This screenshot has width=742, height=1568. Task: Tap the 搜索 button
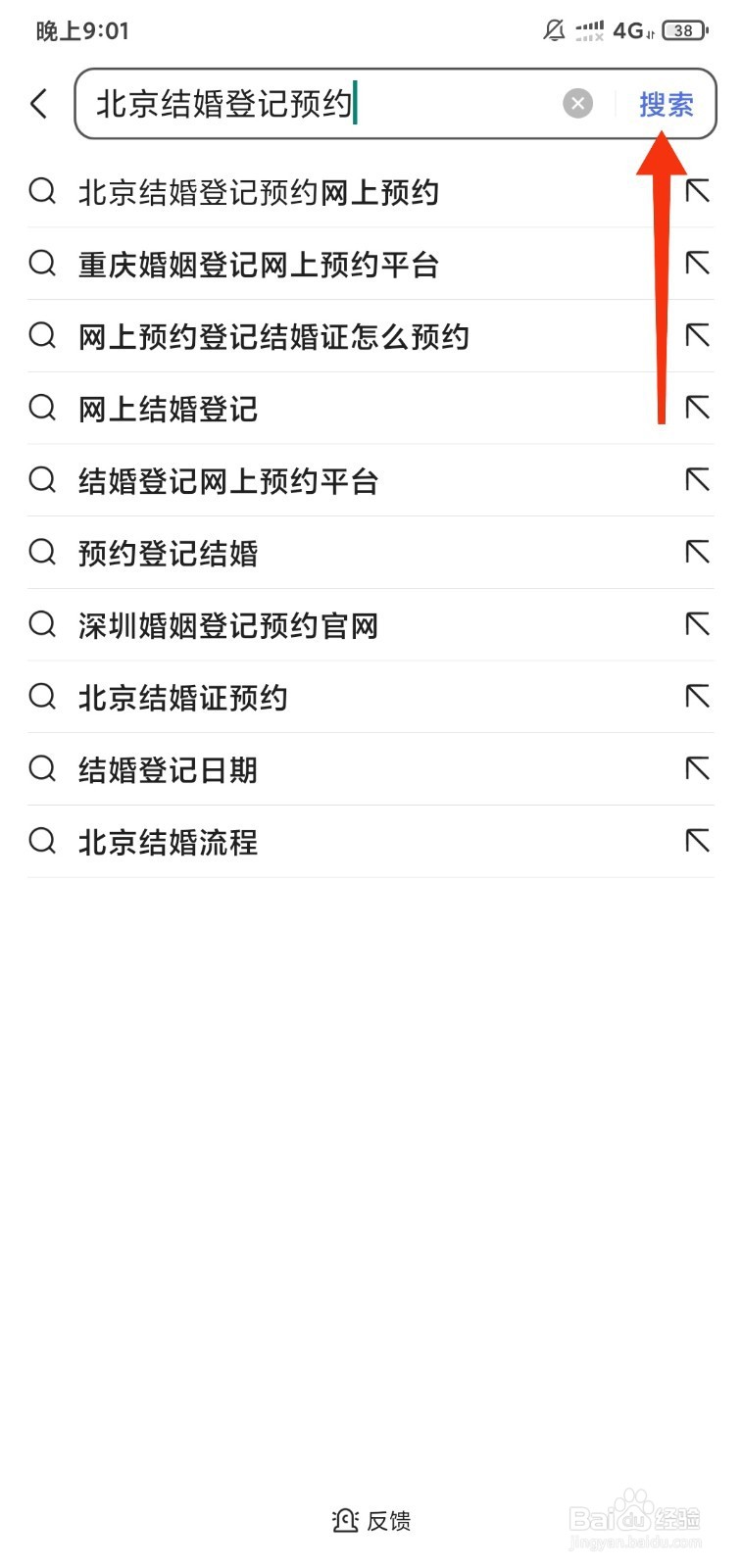pyautogui.click(x=667, y=104)
